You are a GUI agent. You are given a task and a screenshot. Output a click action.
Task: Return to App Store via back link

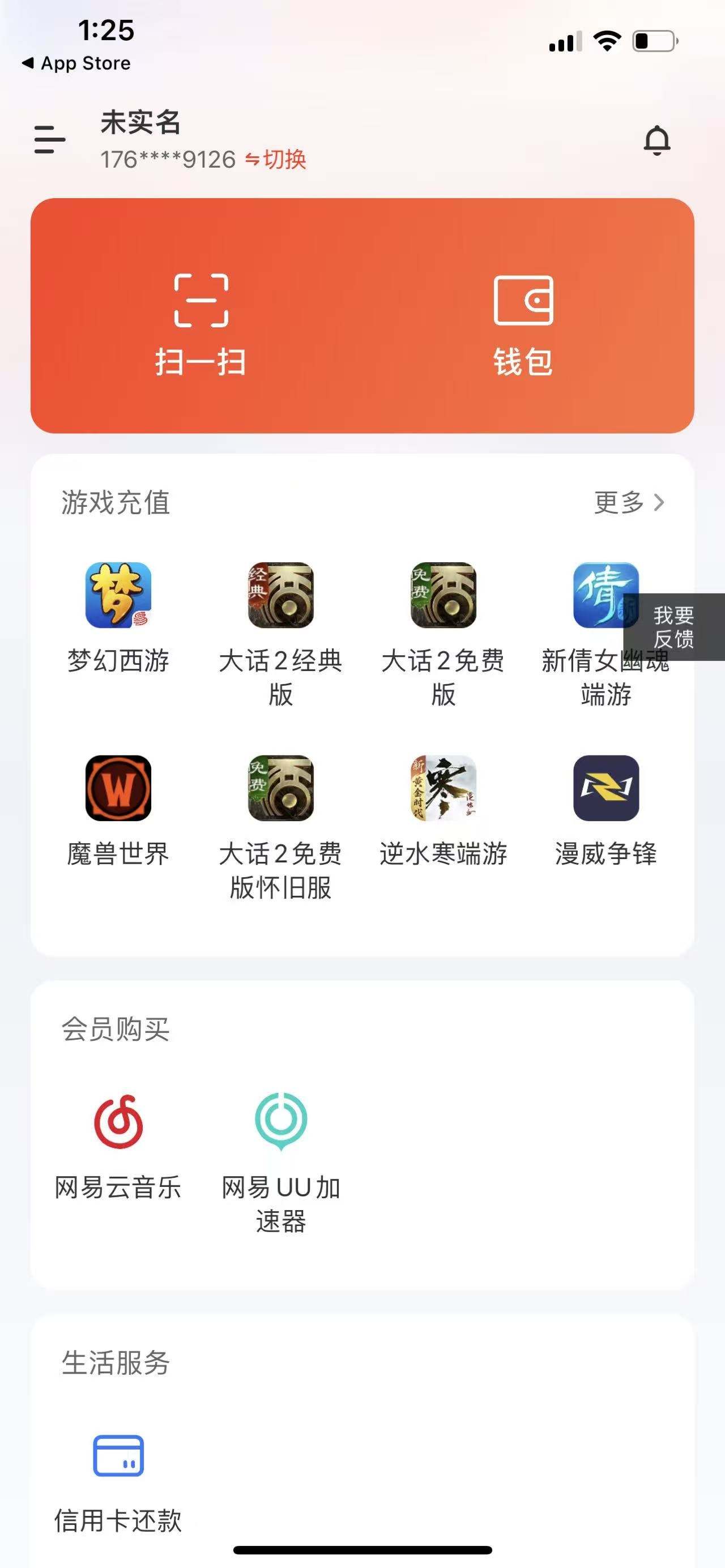pyautogui.click(x=76, y=63)
